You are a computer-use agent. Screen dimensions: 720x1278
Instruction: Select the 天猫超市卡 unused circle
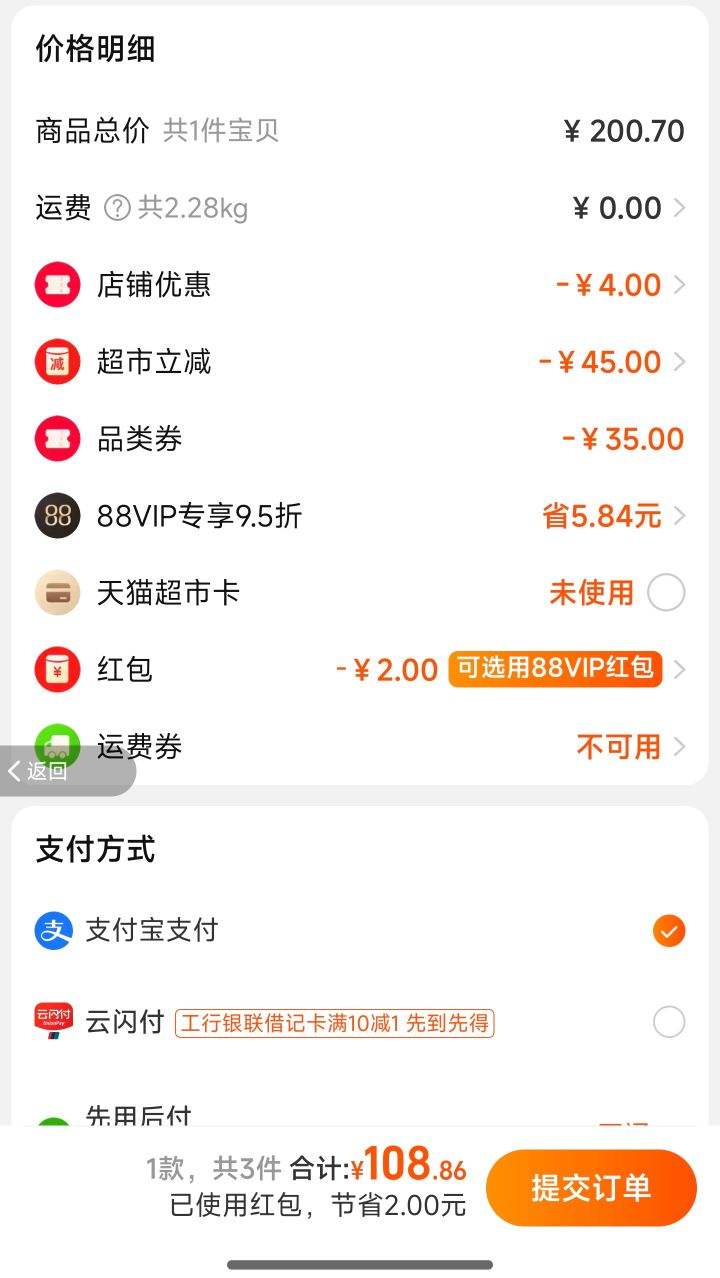(666, 593)
